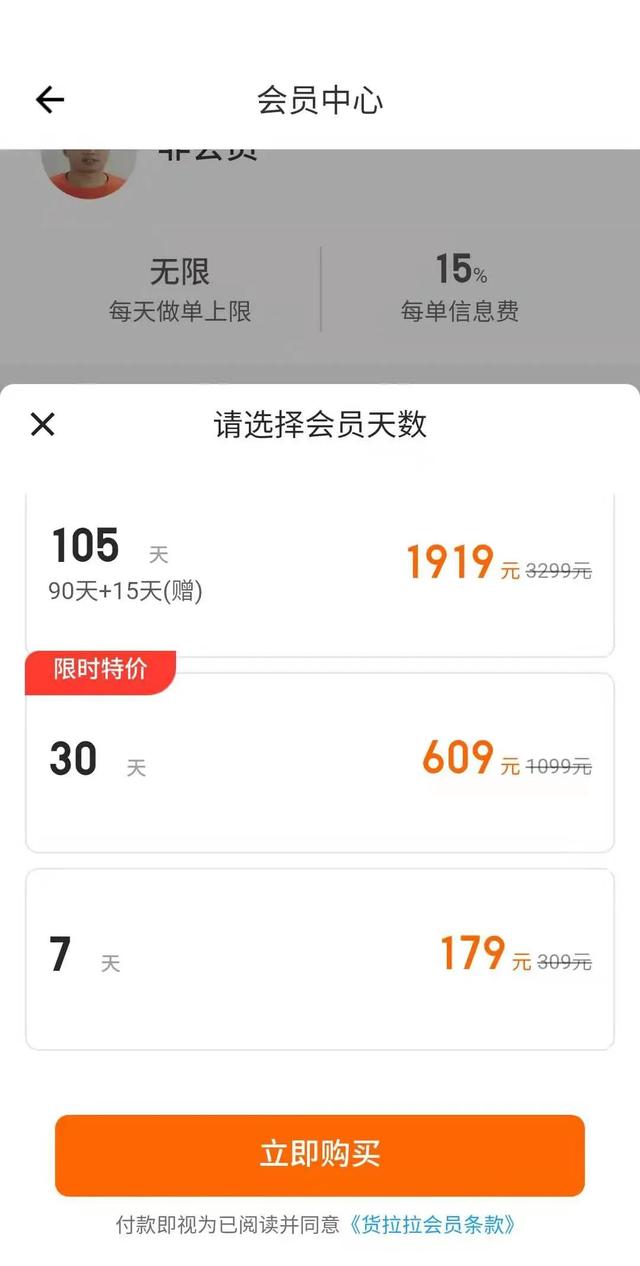
Task: Open the 货拉拉会员条款 link
Action: tap(433, 1225)
